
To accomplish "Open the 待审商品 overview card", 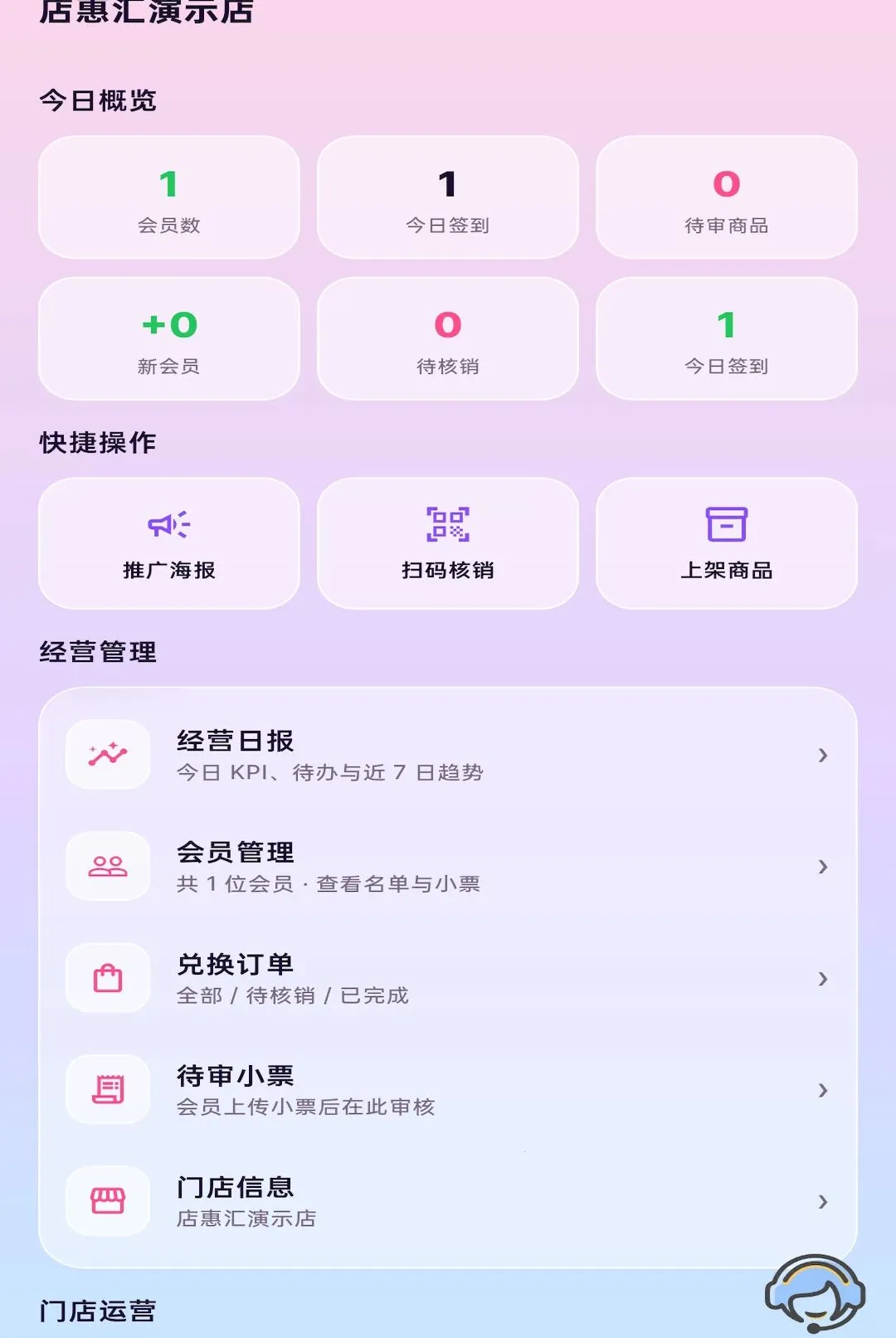I will pos(727,197).
